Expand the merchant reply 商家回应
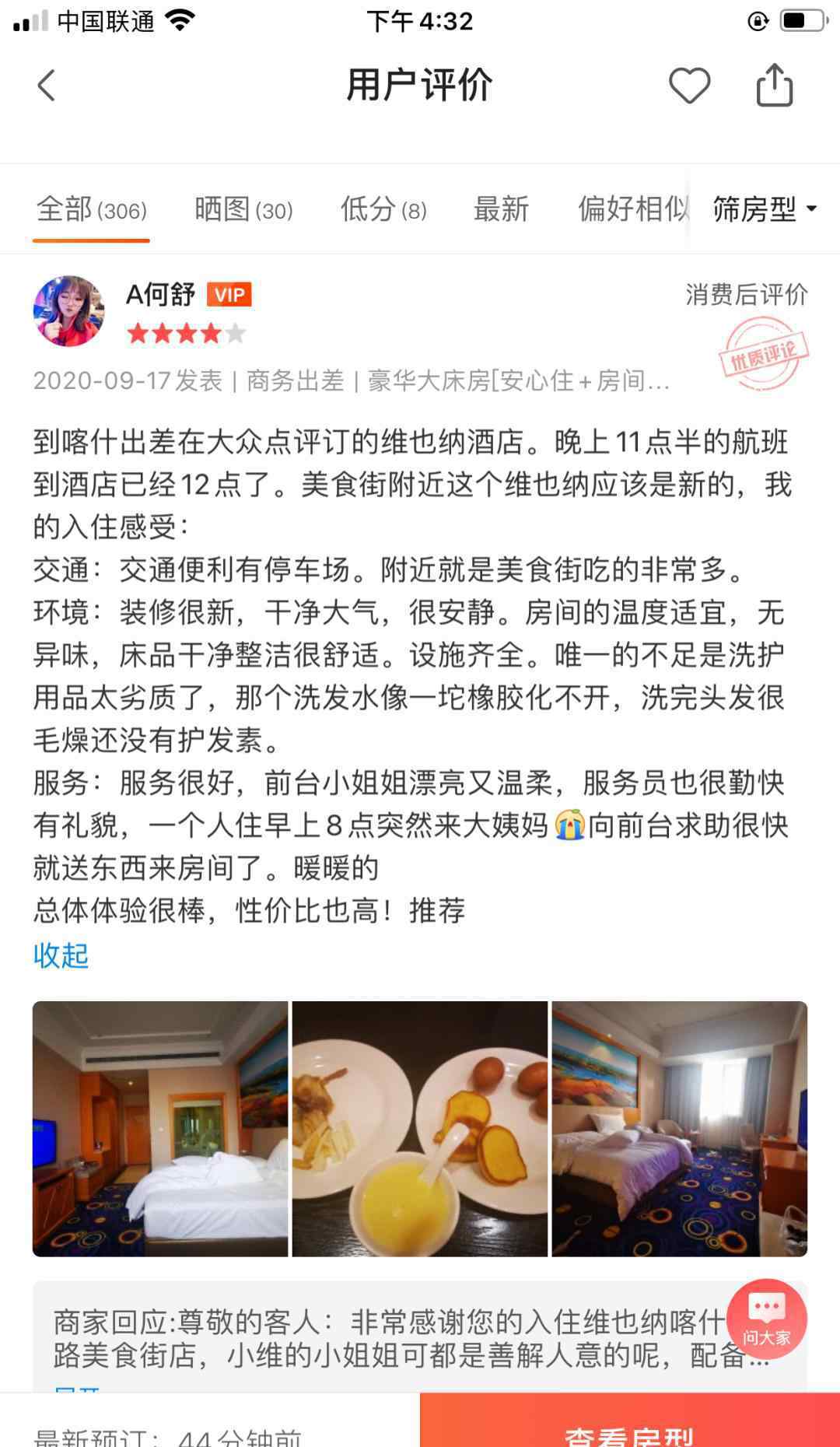This screenshot has height=1447, width=840. 76,1388
